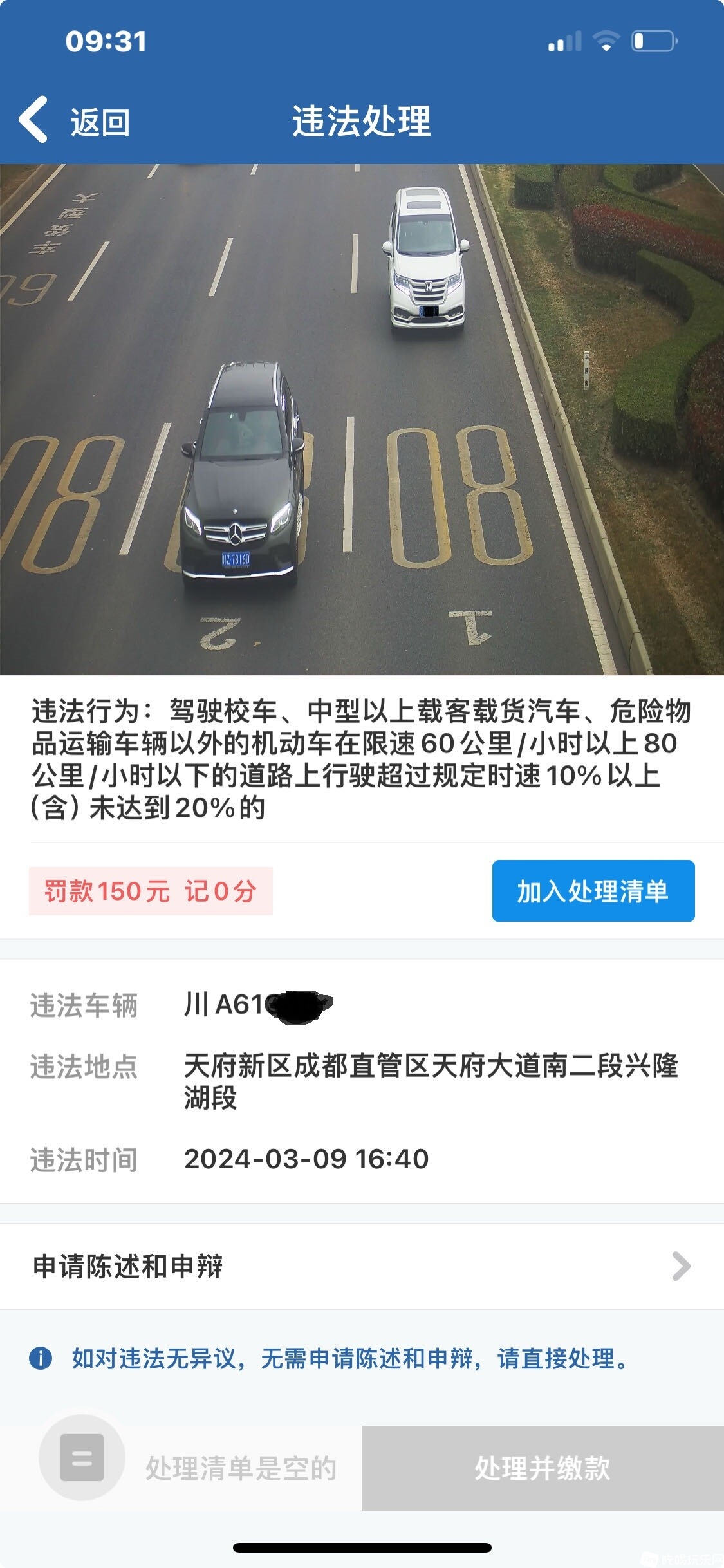Viewport: 724px width, 1568px height.
Task: Go back using the 返回 button
Action: pos(74,121)
